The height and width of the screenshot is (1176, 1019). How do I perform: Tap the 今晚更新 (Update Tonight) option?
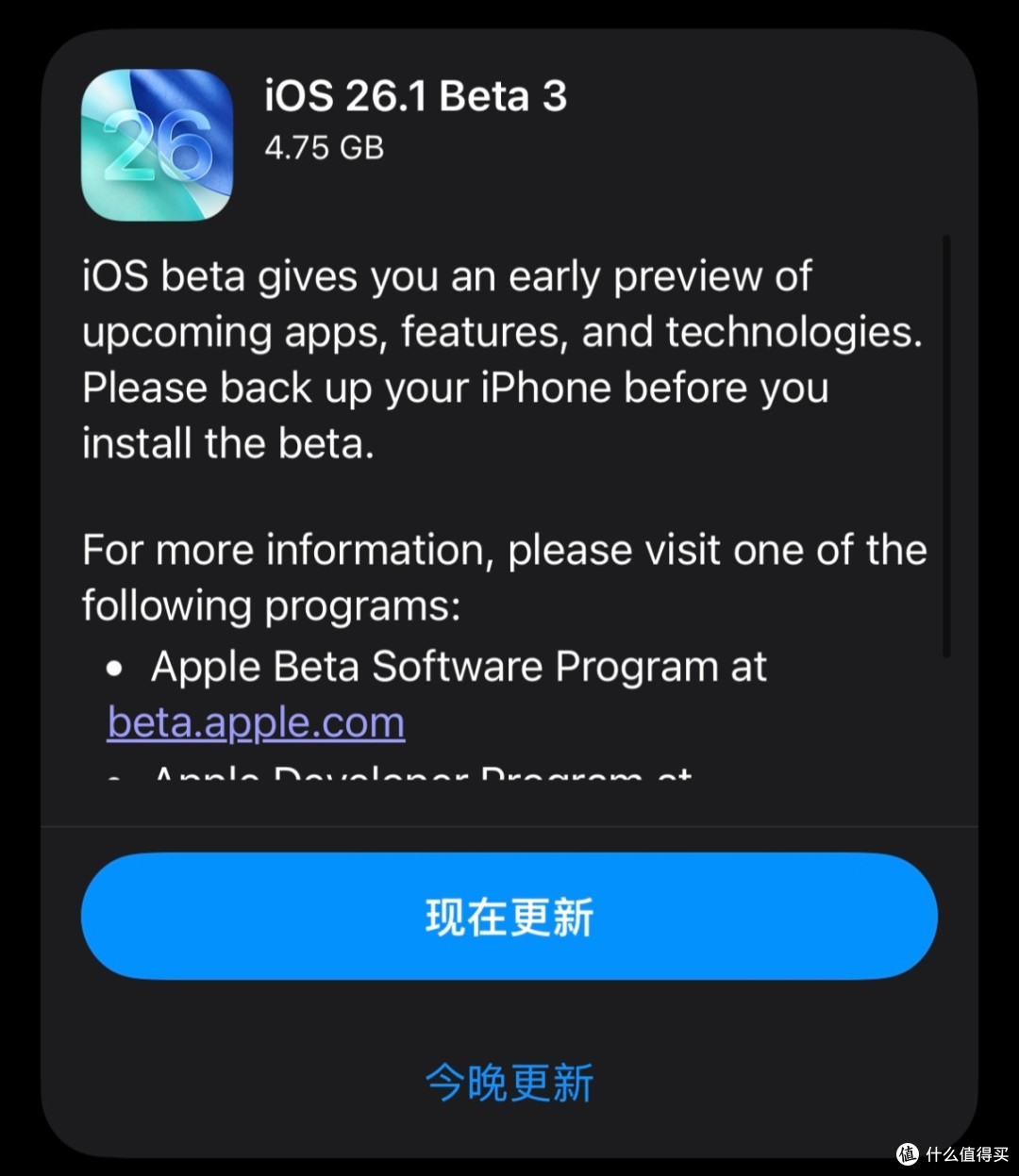tap(509, 1081)
